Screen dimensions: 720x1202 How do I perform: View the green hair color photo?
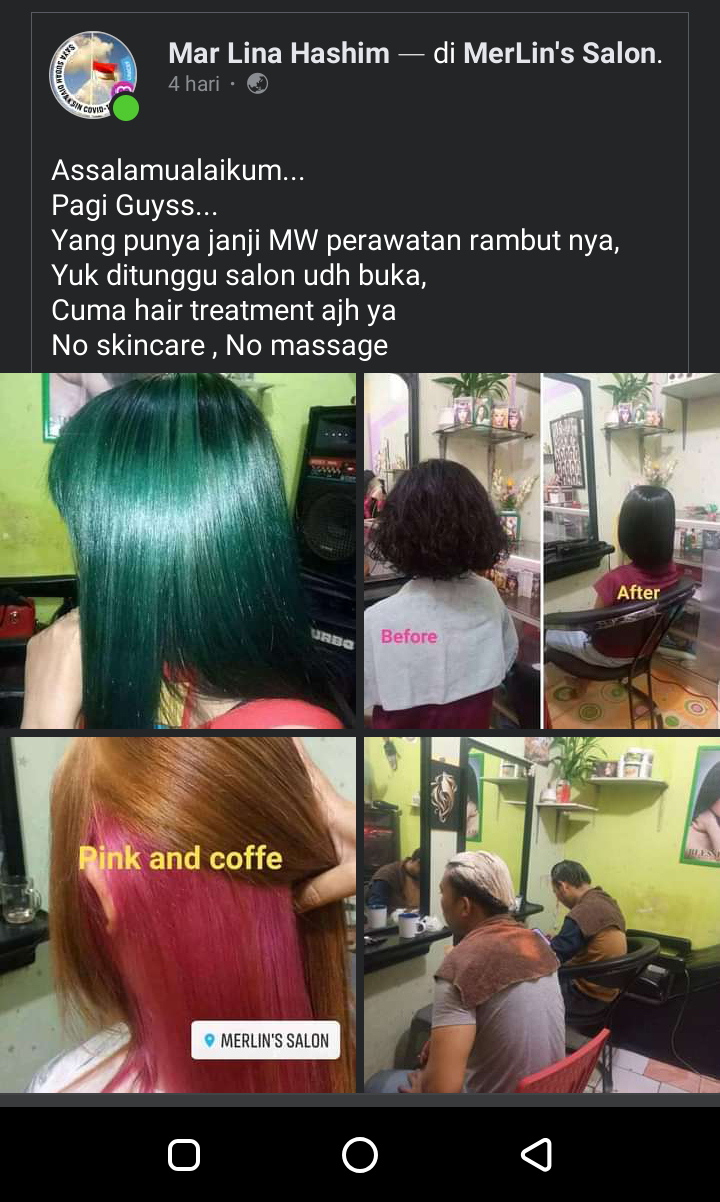coord(178,551)
